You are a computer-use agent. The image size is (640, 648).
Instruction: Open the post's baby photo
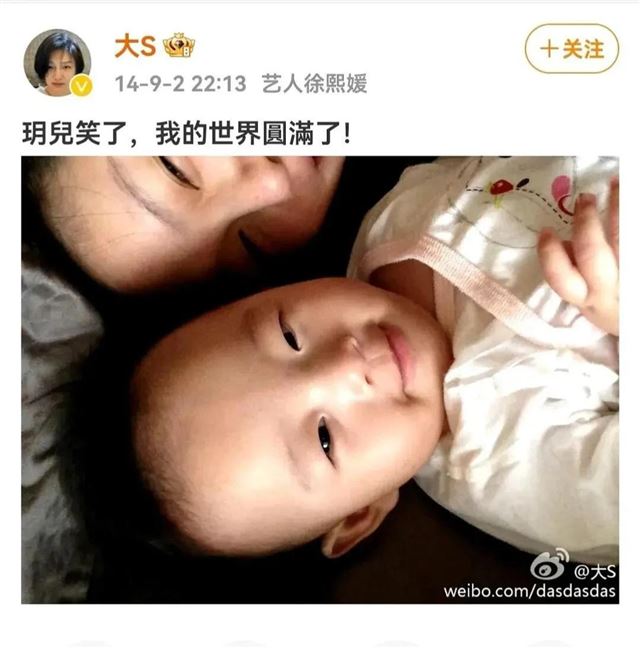(x=320, y=380)
